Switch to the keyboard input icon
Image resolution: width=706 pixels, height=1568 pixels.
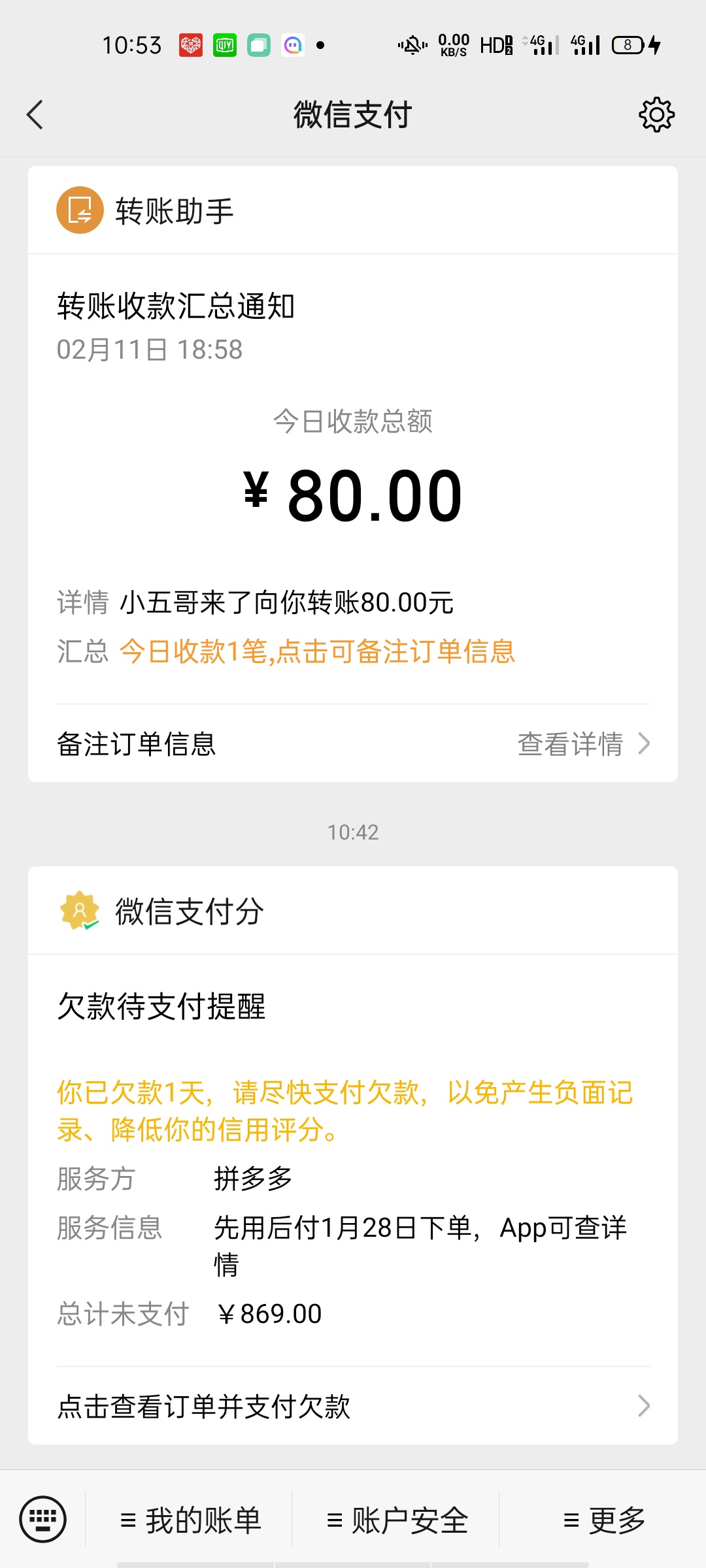(43, 1519)
